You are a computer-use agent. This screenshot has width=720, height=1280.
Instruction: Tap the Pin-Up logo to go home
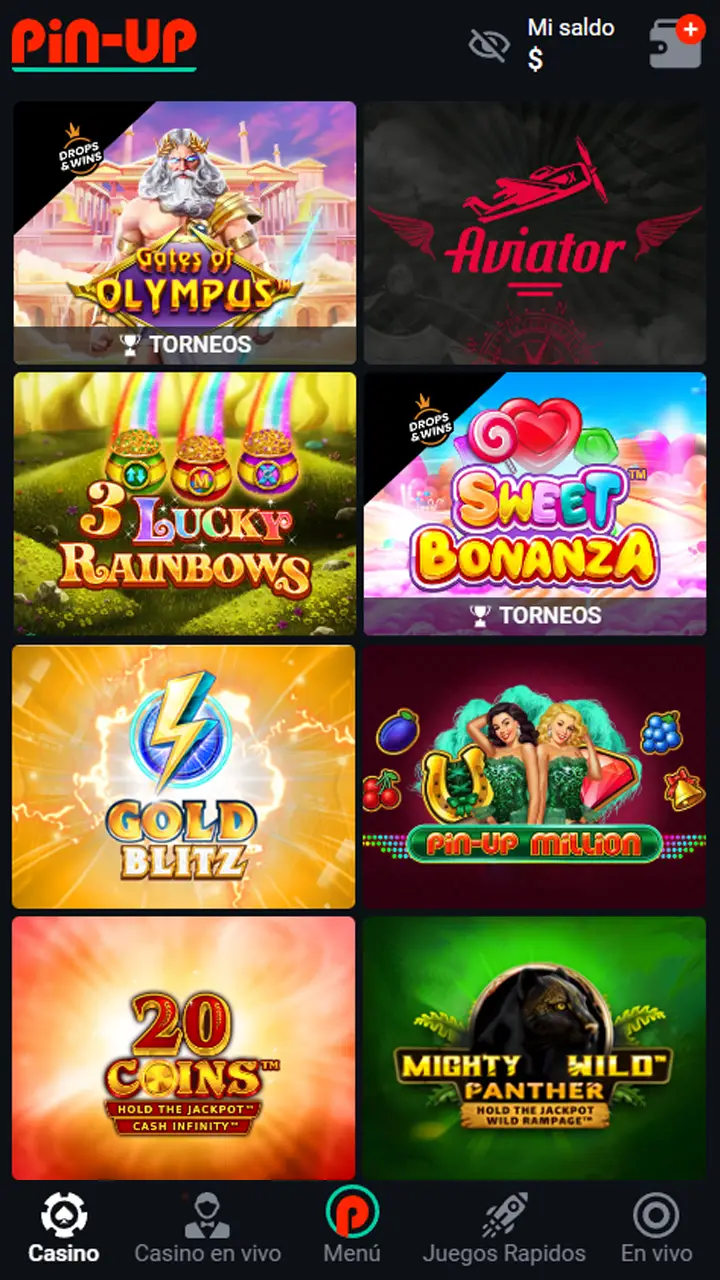click(x=104, y=44)
